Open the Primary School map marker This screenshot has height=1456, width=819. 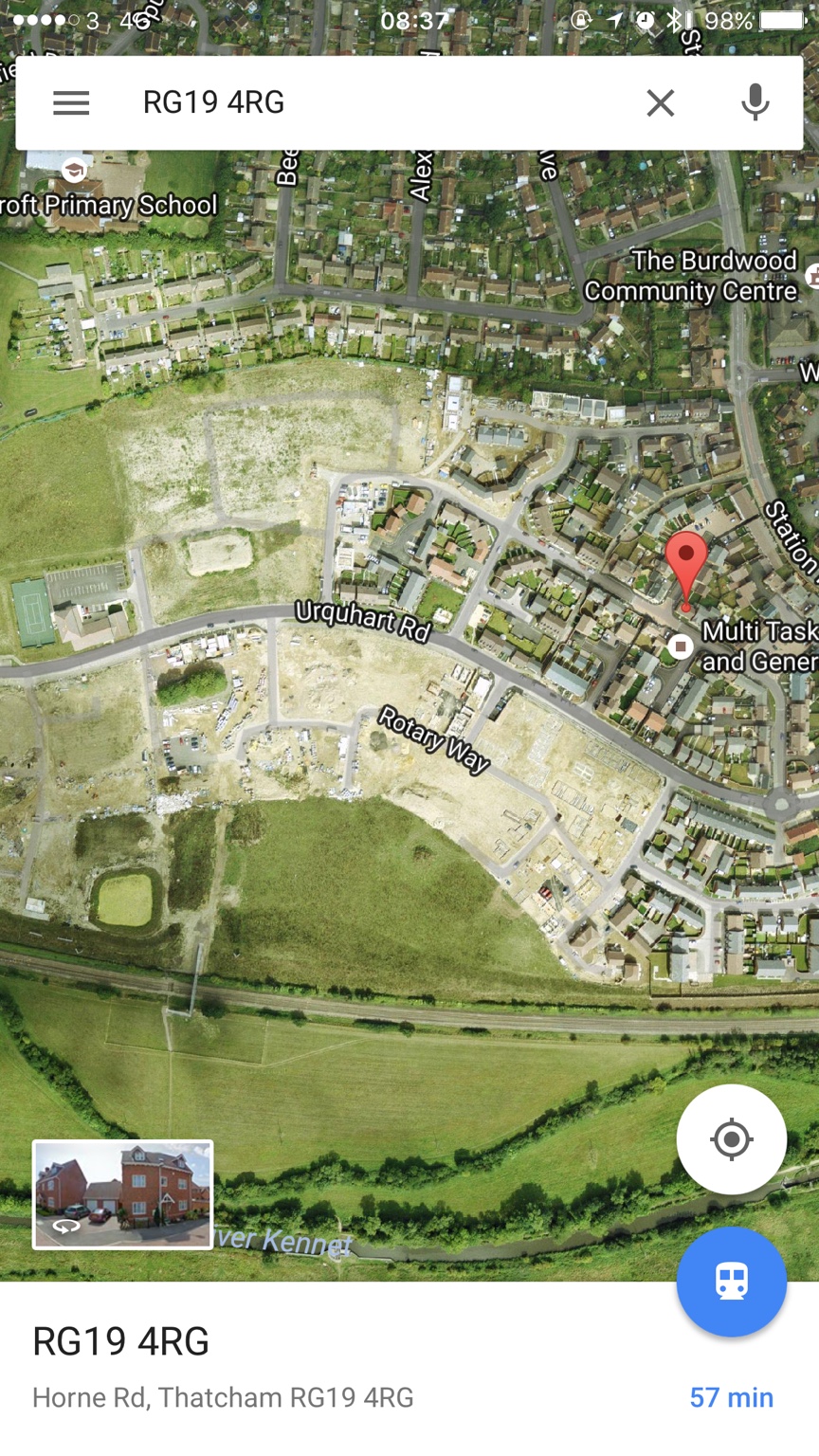74,172
